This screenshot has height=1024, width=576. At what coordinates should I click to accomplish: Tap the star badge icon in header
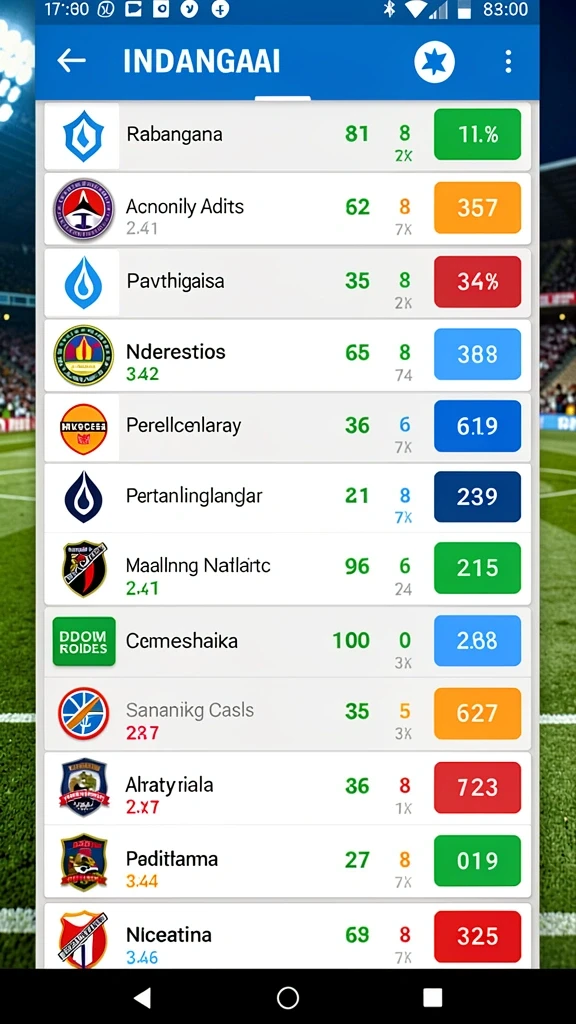(x=434, y=62)
